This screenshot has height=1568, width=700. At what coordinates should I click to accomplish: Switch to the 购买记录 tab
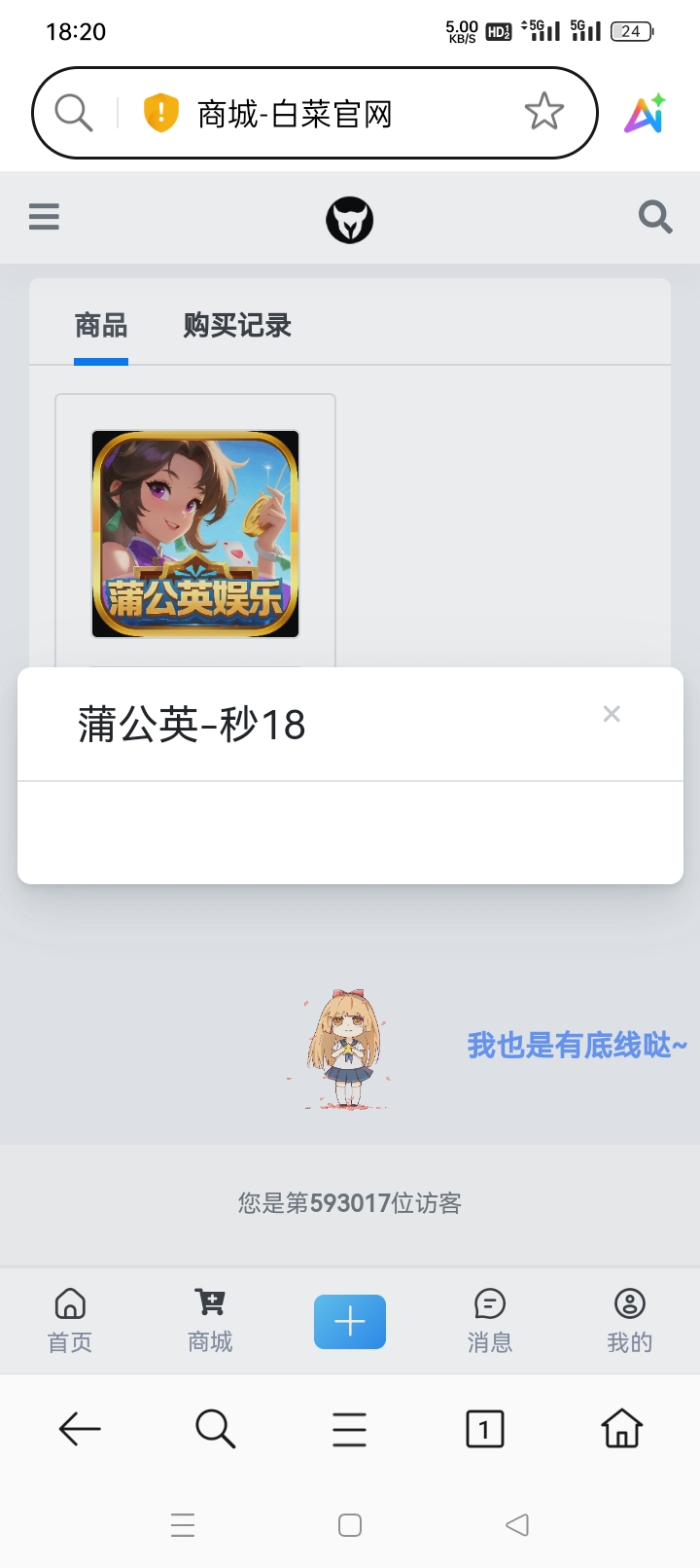coord(237,326)
